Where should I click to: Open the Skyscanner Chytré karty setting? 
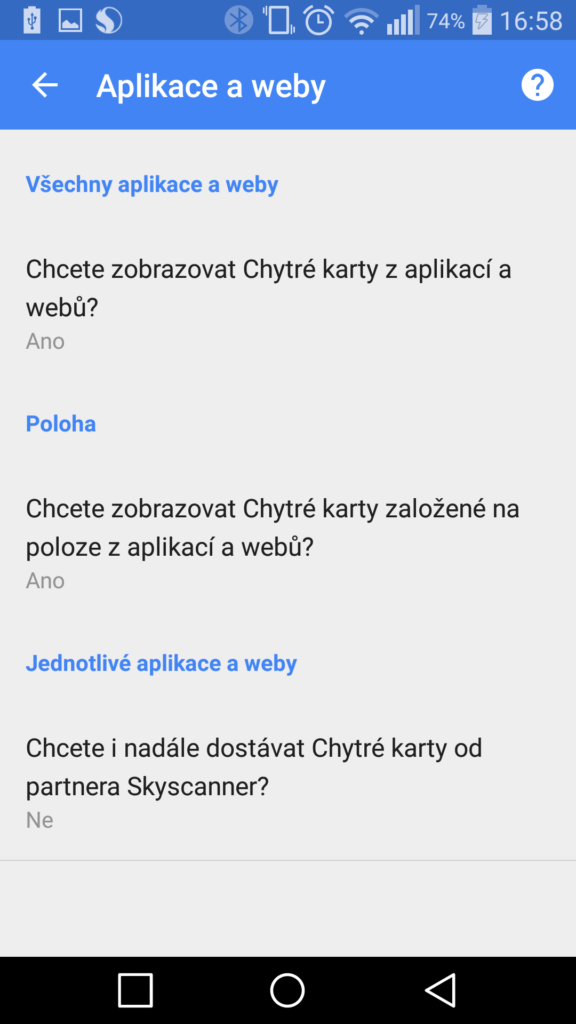(x=288, y=784)
